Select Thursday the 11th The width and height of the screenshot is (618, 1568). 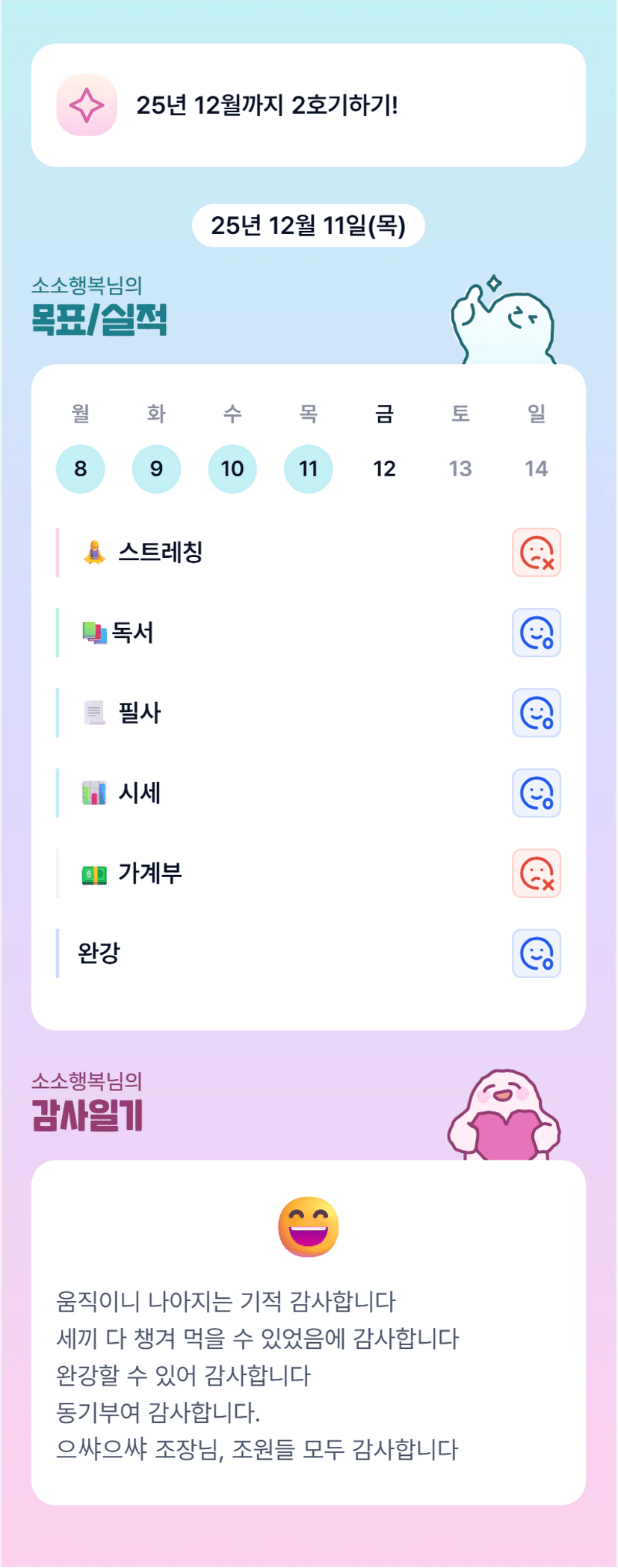309,469
